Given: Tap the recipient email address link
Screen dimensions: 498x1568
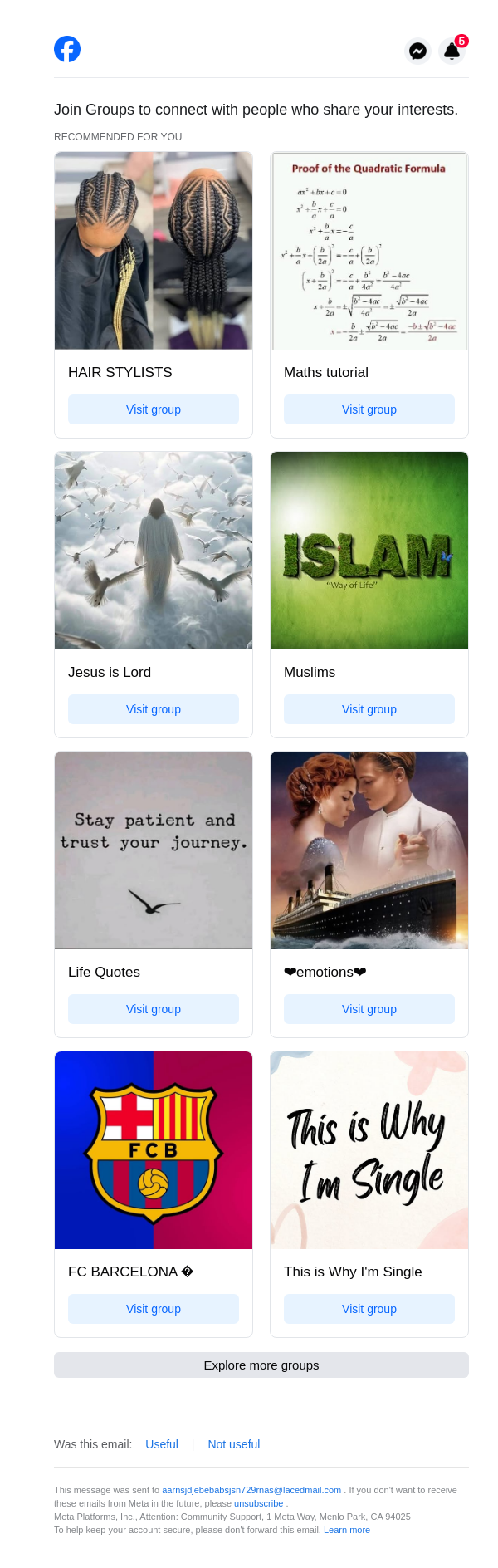Looking at the screenshot, I should 251,1490.
